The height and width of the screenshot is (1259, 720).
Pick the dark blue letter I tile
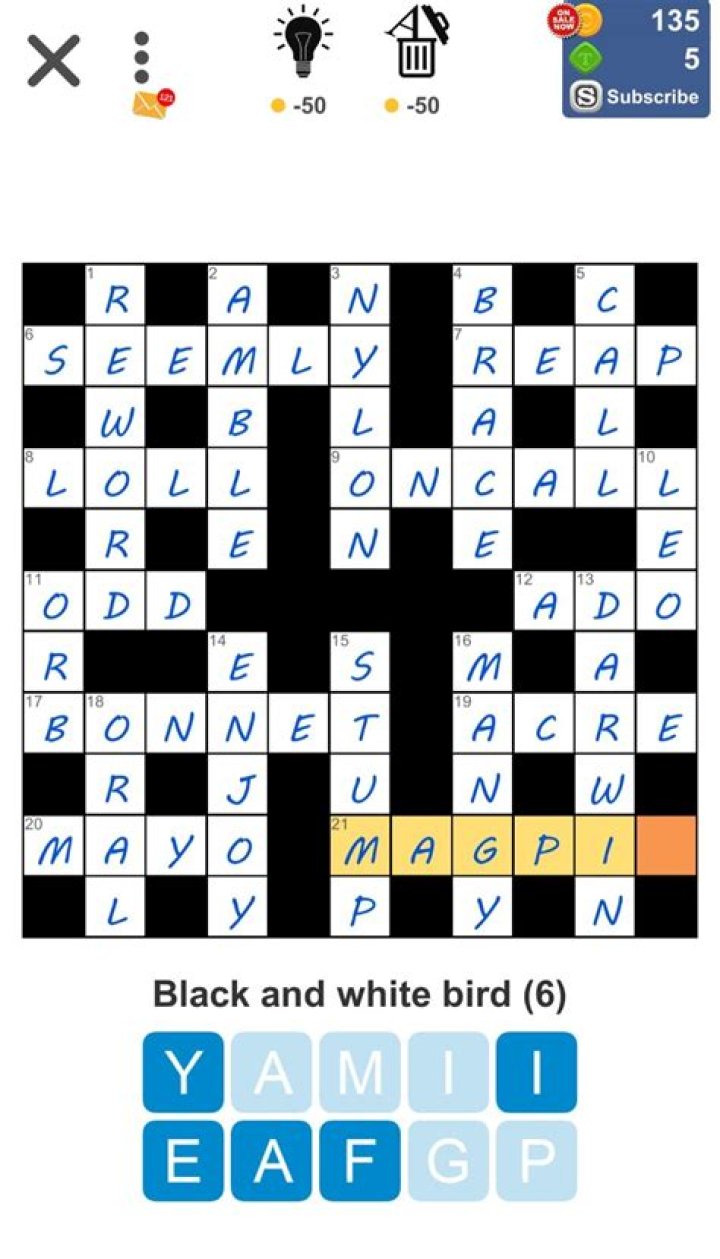[x=537, y=1072]
